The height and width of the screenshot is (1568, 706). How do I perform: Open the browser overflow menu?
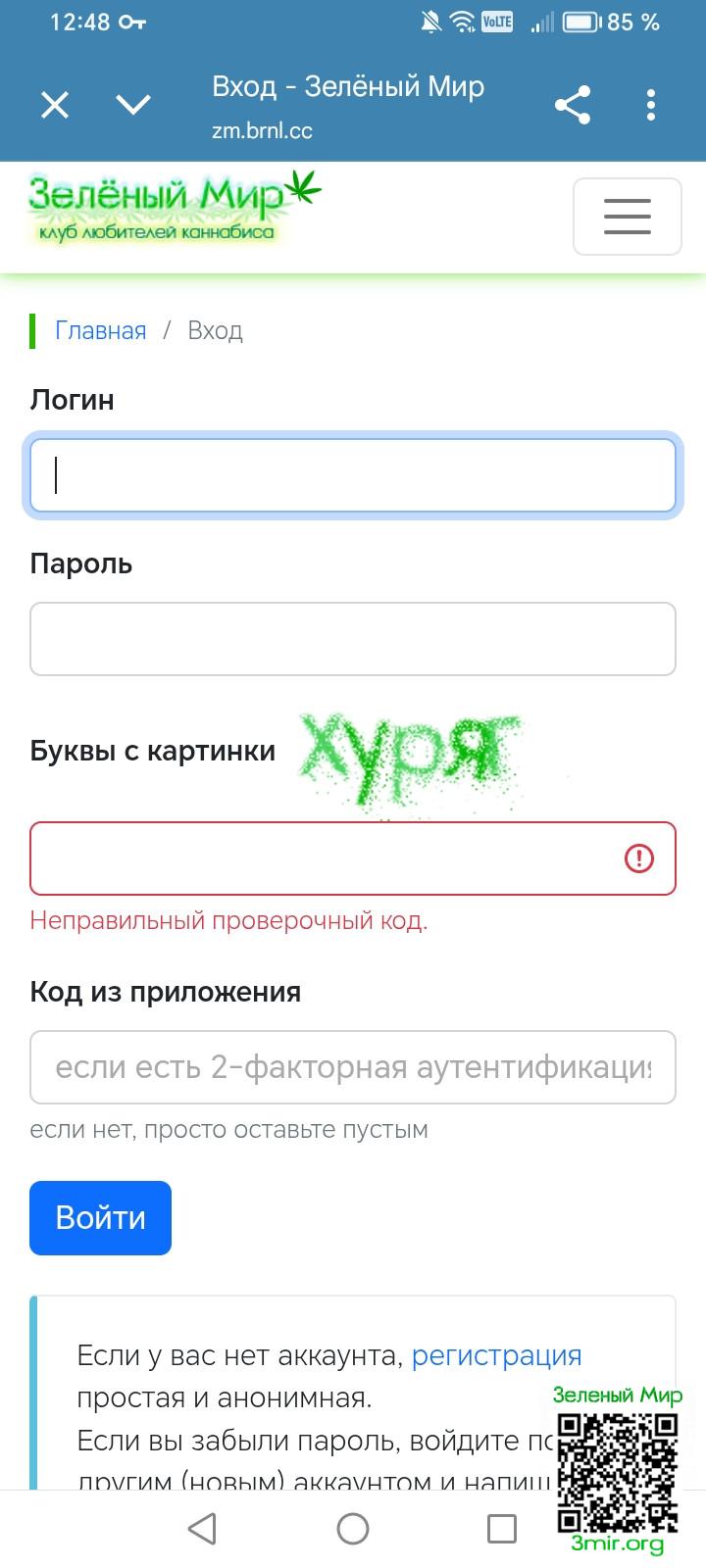pos(651,105)
